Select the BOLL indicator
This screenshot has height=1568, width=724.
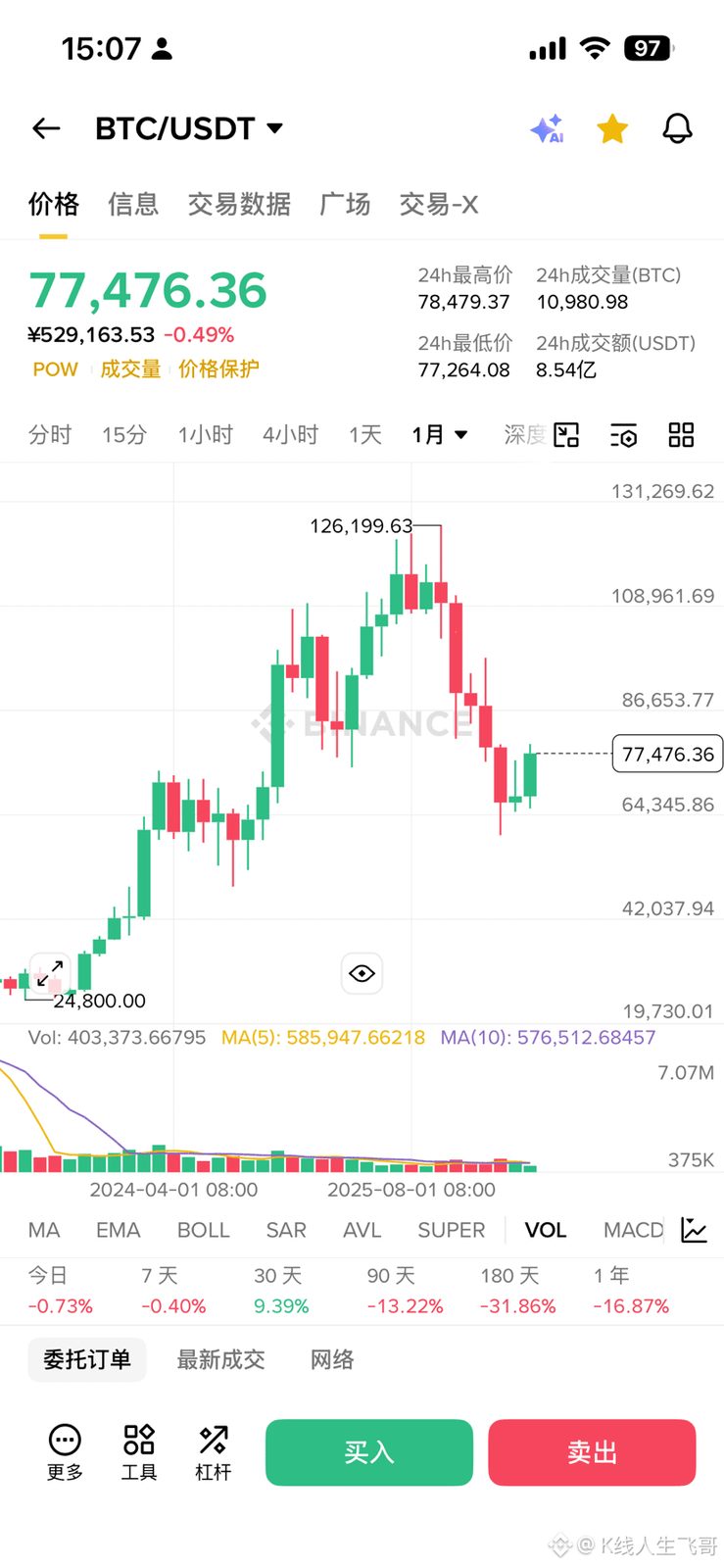click(203, 1230)
